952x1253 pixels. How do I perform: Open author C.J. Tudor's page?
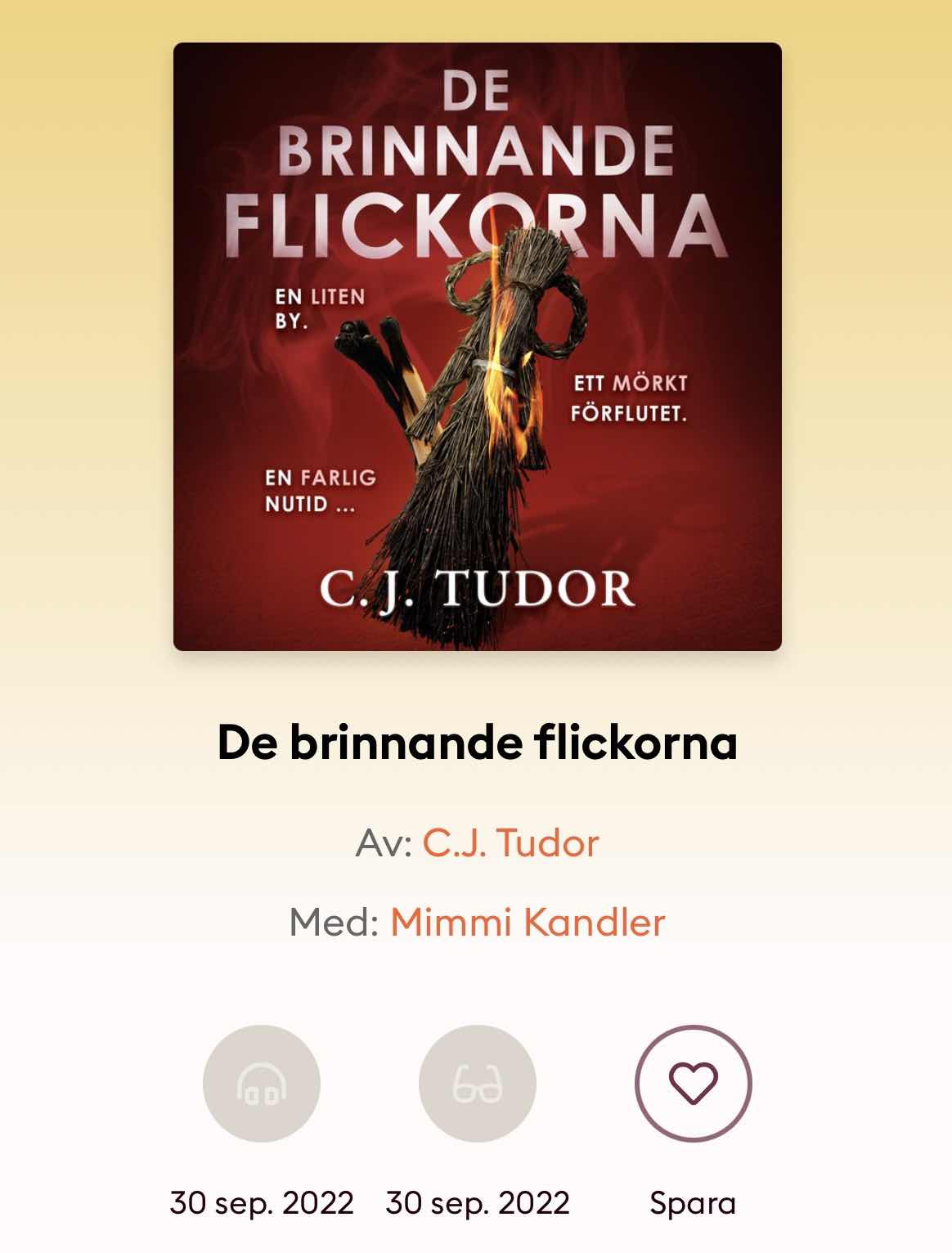point(510,842)
